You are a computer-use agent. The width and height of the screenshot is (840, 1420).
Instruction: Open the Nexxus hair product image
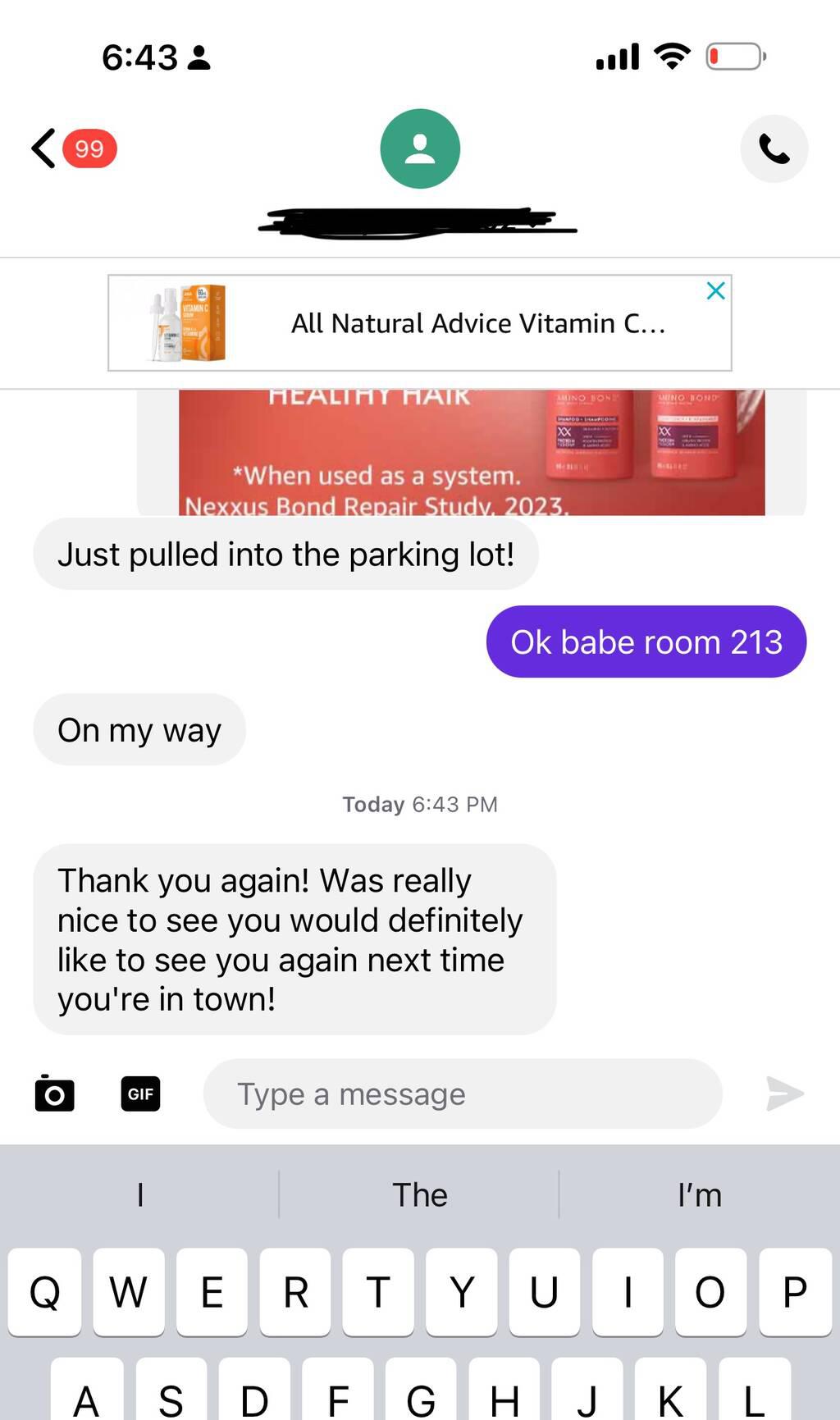coord(471,452)
